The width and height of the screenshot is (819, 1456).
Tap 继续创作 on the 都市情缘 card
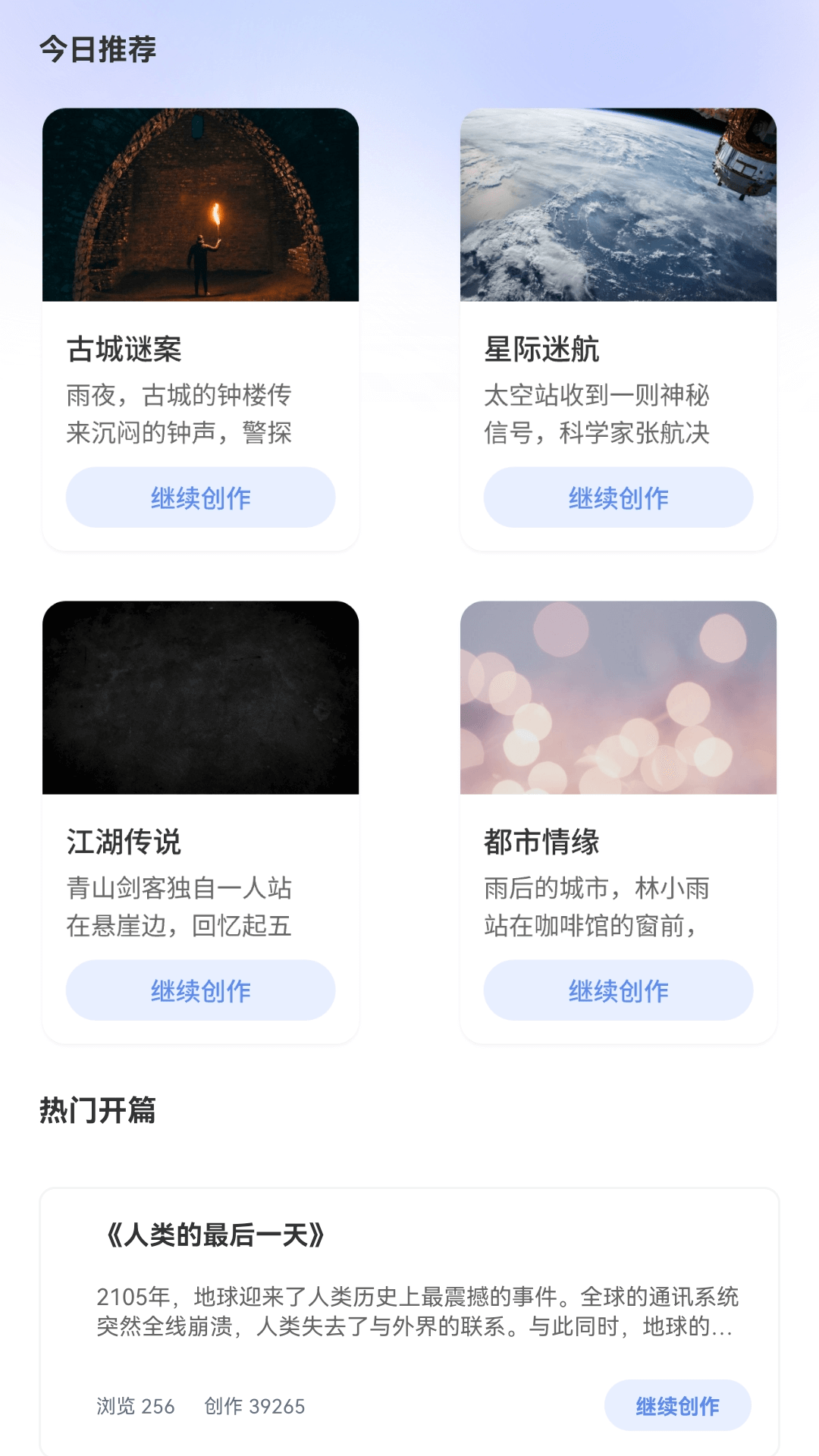pos(618,990)
